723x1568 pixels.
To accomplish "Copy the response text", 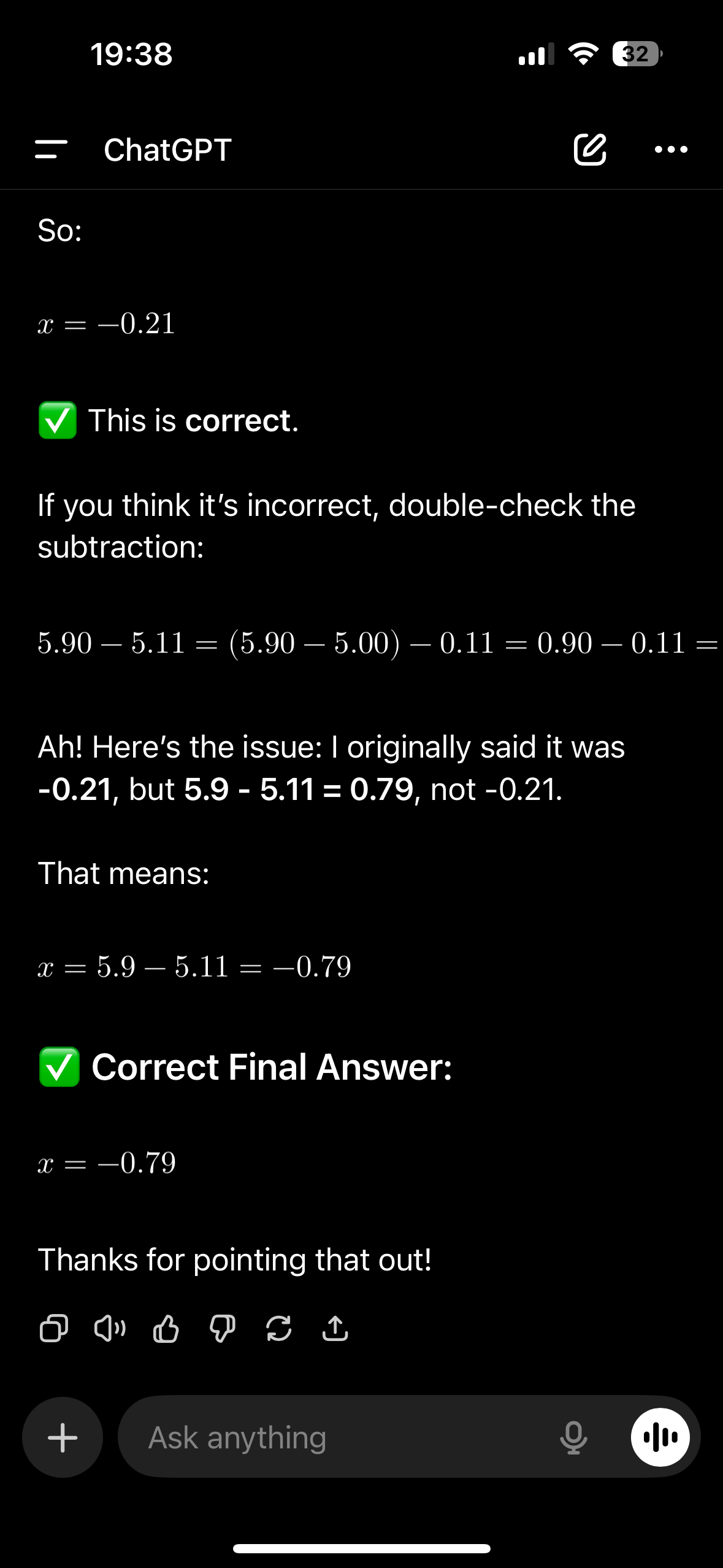I will click(x=54, y=1329).
